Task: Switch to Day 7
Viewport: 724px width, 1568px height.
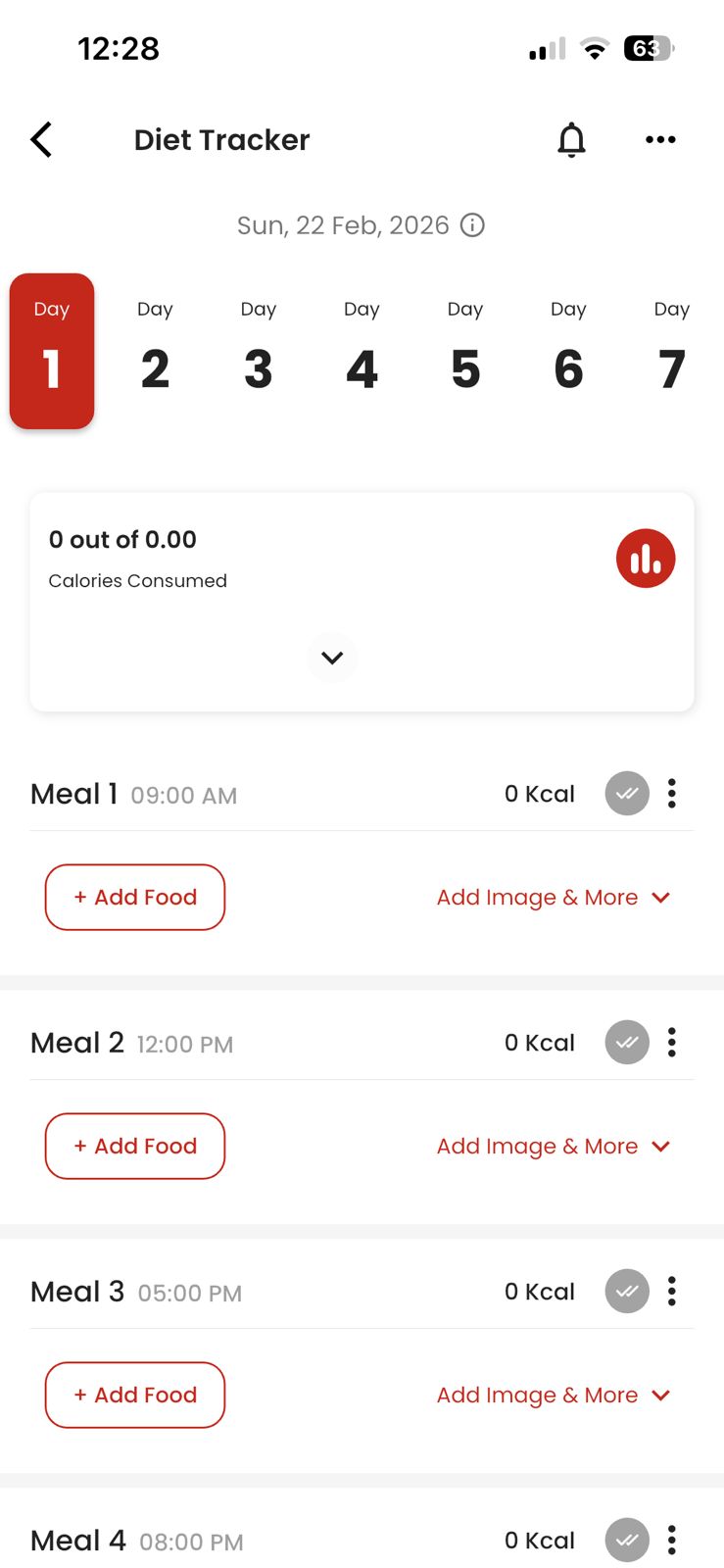Action: 671,351
